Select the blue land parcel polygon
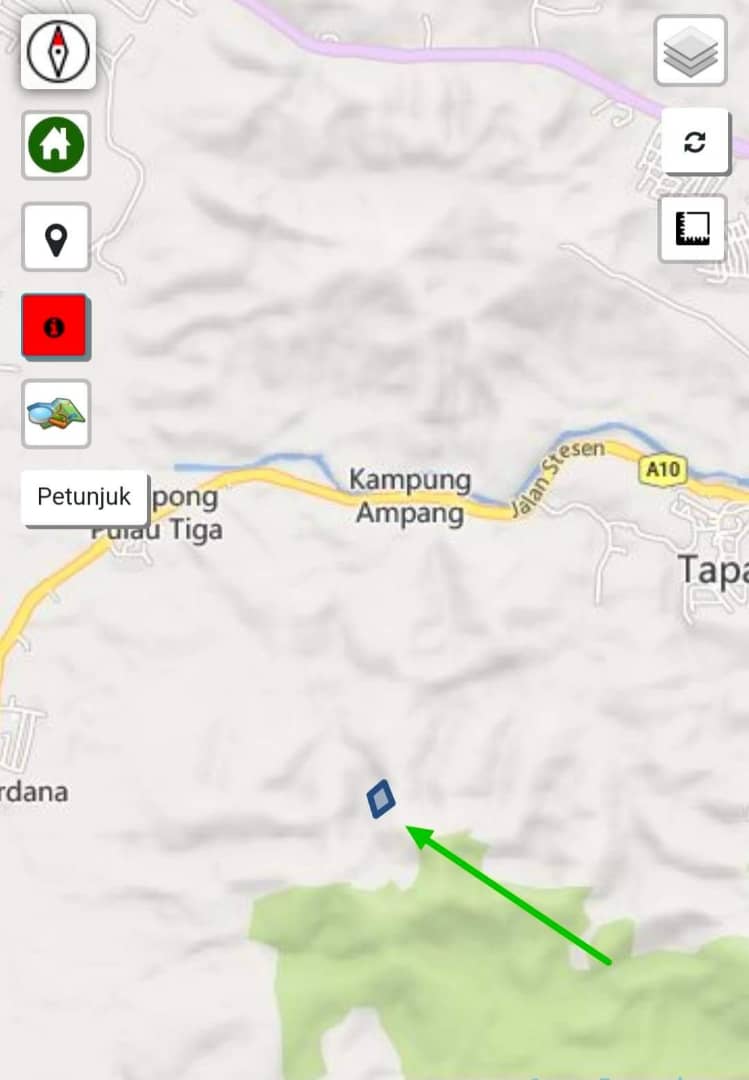Image resolution: width=749 pixels, height=1080 pixels. pos(381,799)
